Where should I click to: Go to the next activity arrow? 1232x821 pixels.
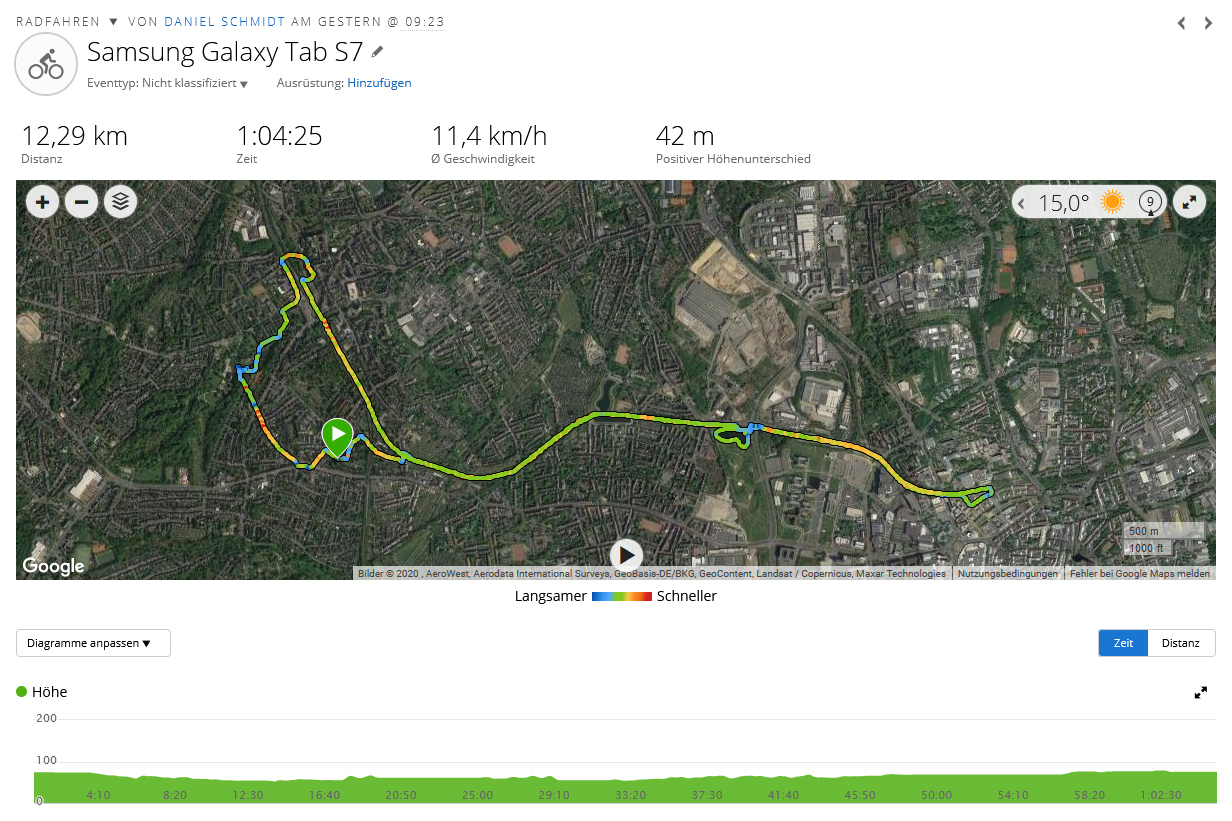(x=1208, y=23)
